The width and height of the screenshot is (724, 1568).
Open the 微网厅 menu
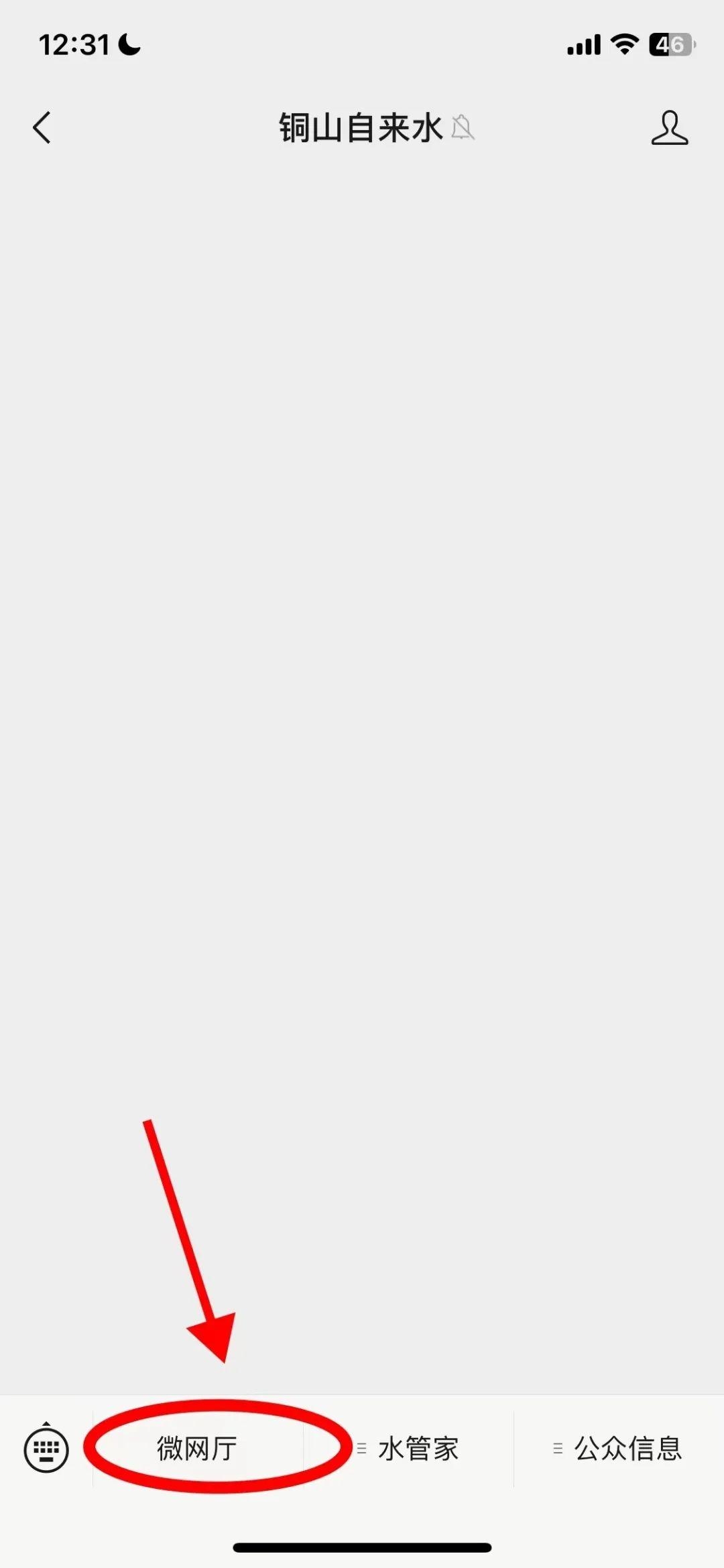pyautogui.click(x=197, y=1449)
